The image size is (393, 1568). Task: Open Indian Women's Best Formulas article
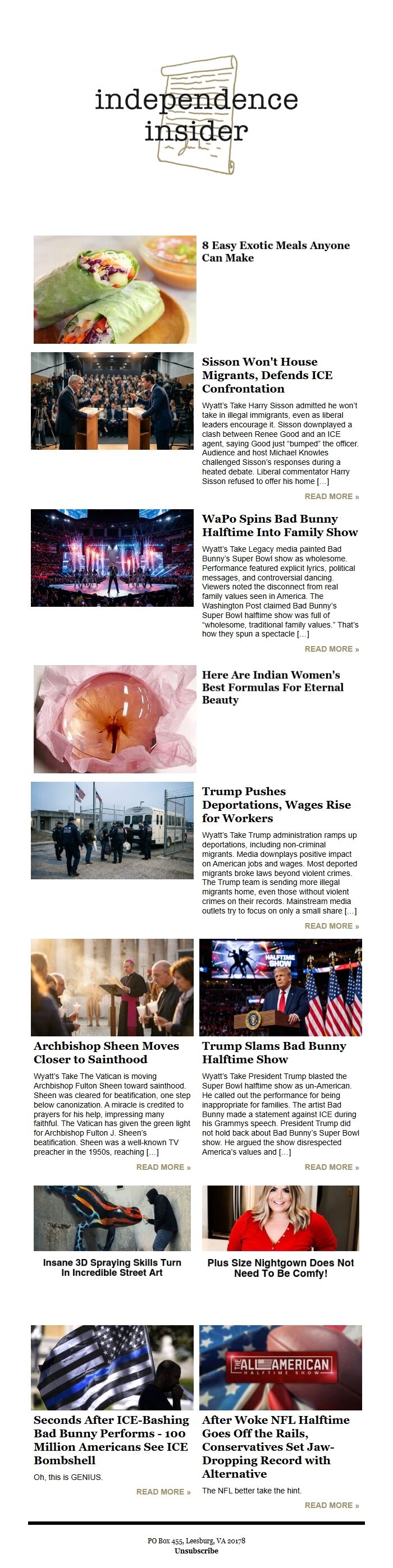pyautogui.click(x=272, y=686)
